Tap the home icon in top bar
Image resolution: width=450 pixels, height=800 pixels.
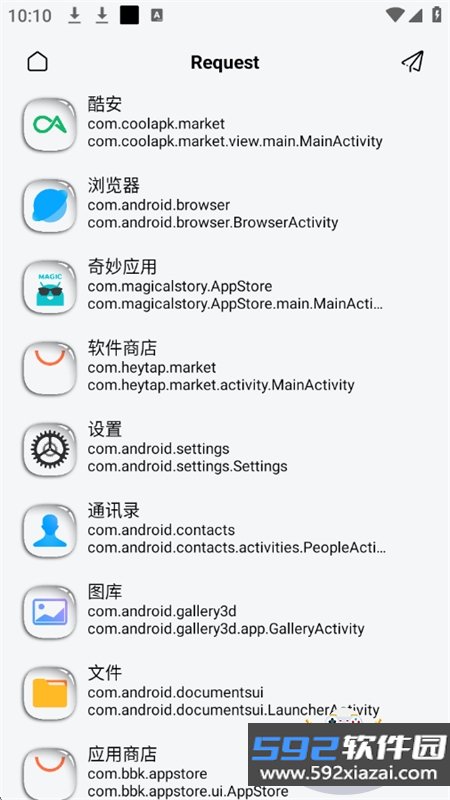pos(37,62)
